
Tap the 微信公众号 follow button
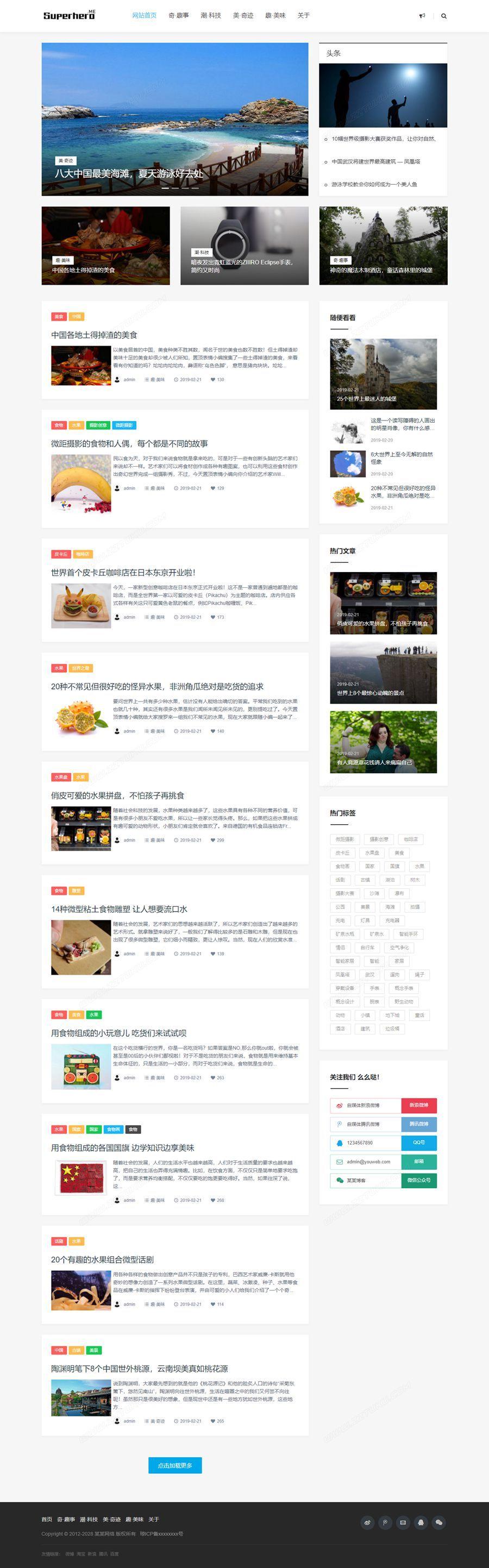(x=418, y=1180)
